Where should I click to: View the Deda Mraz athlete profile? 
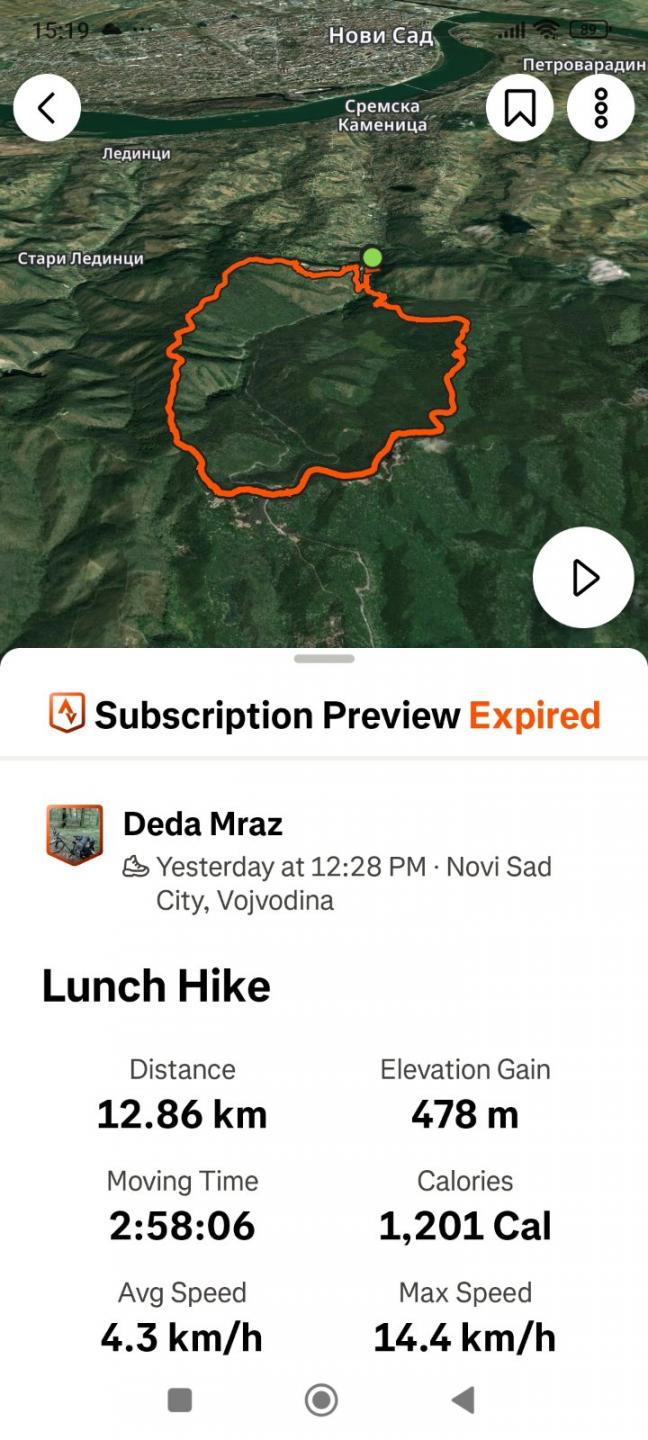[203, 824]
